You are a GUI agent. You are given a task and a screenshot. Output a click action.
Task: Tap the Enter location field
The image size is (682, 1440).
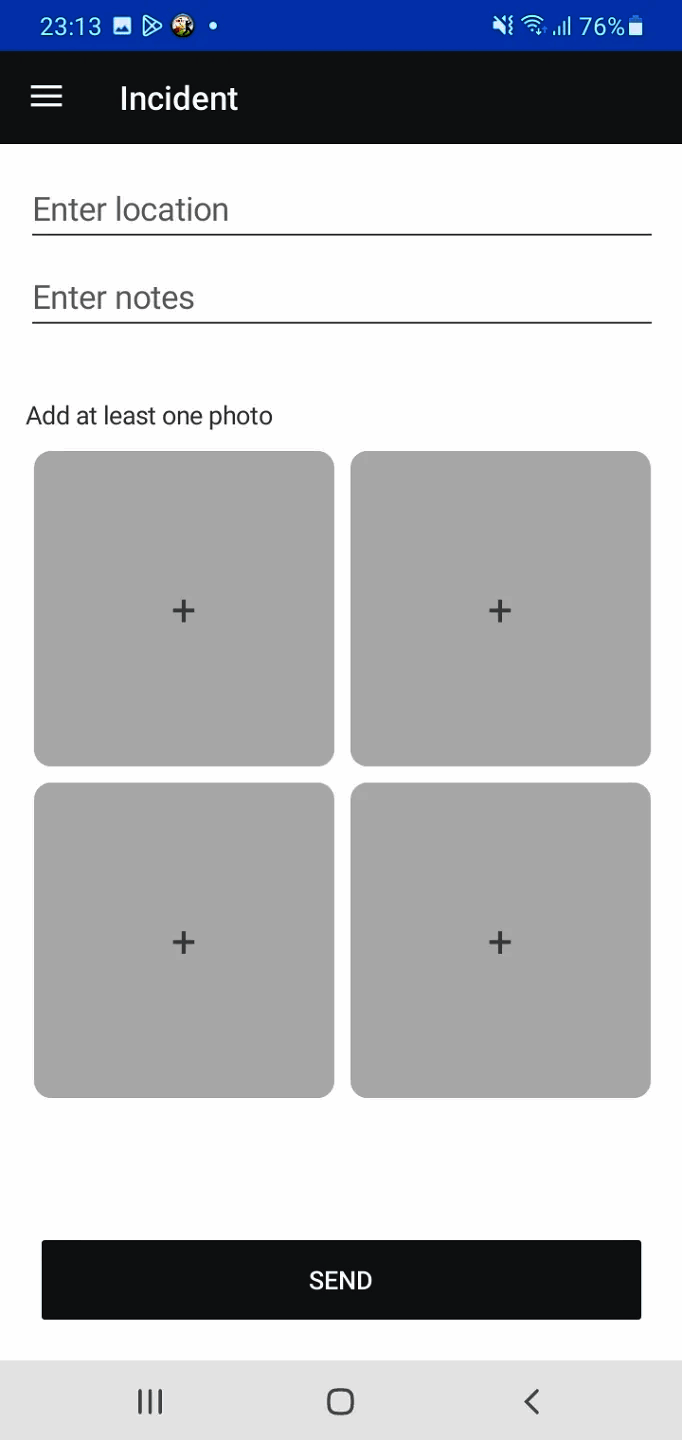341,210
